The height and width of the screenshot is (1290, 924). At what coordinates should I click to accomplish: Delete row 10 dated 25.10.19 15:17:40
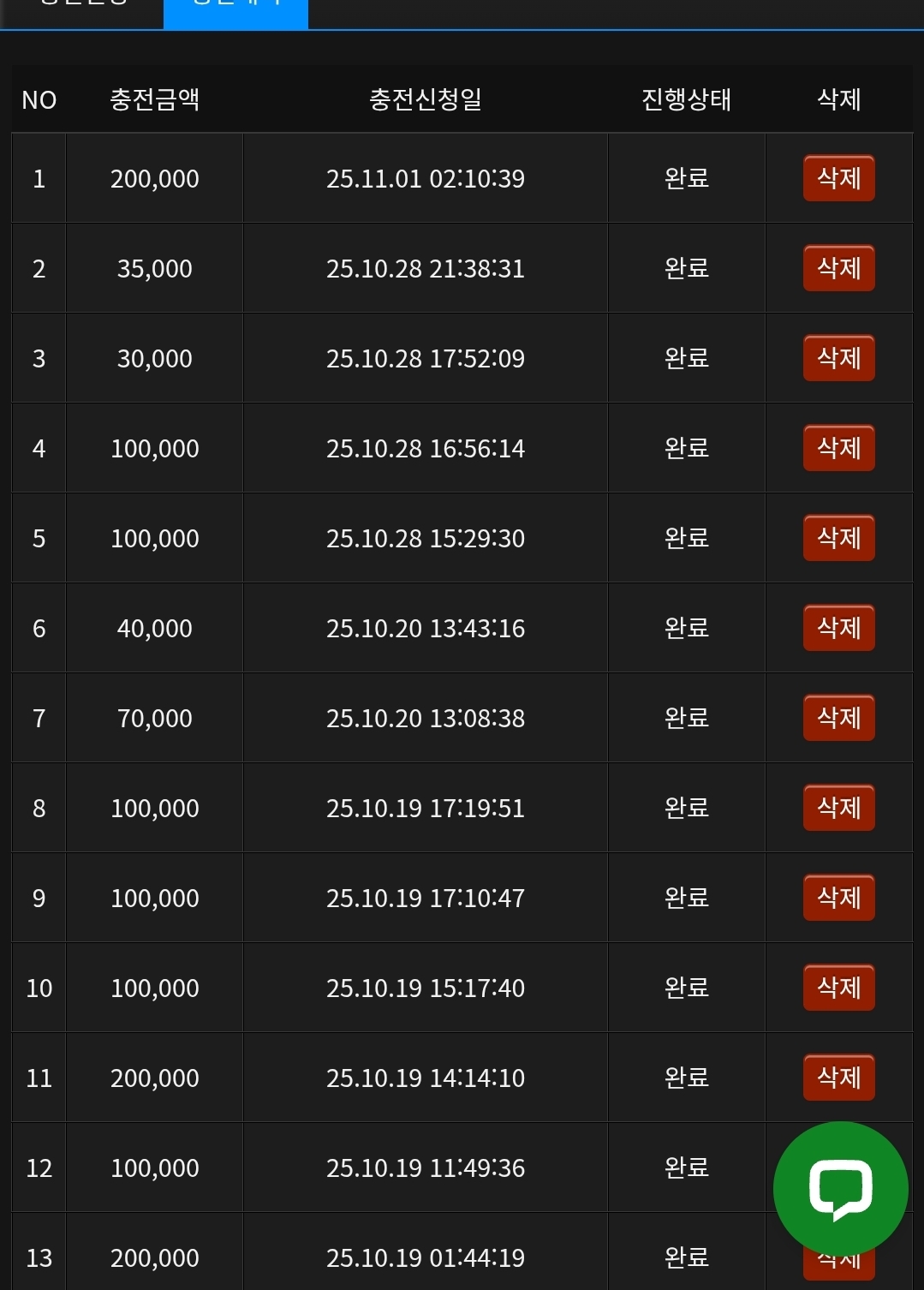(x=838, y=988)
